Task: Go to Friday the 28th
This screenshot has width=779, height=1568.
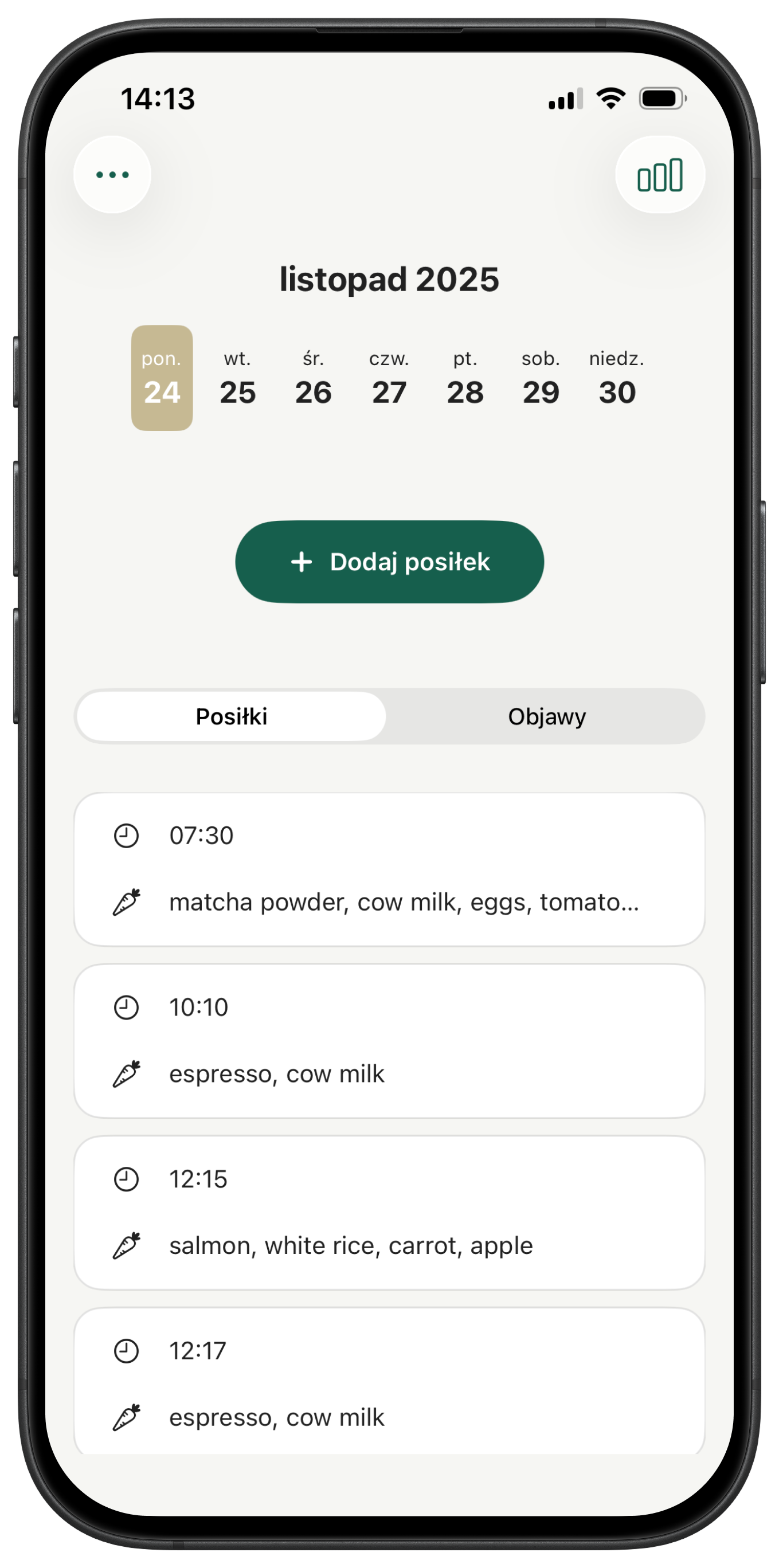Action: (x=465, y=378)
